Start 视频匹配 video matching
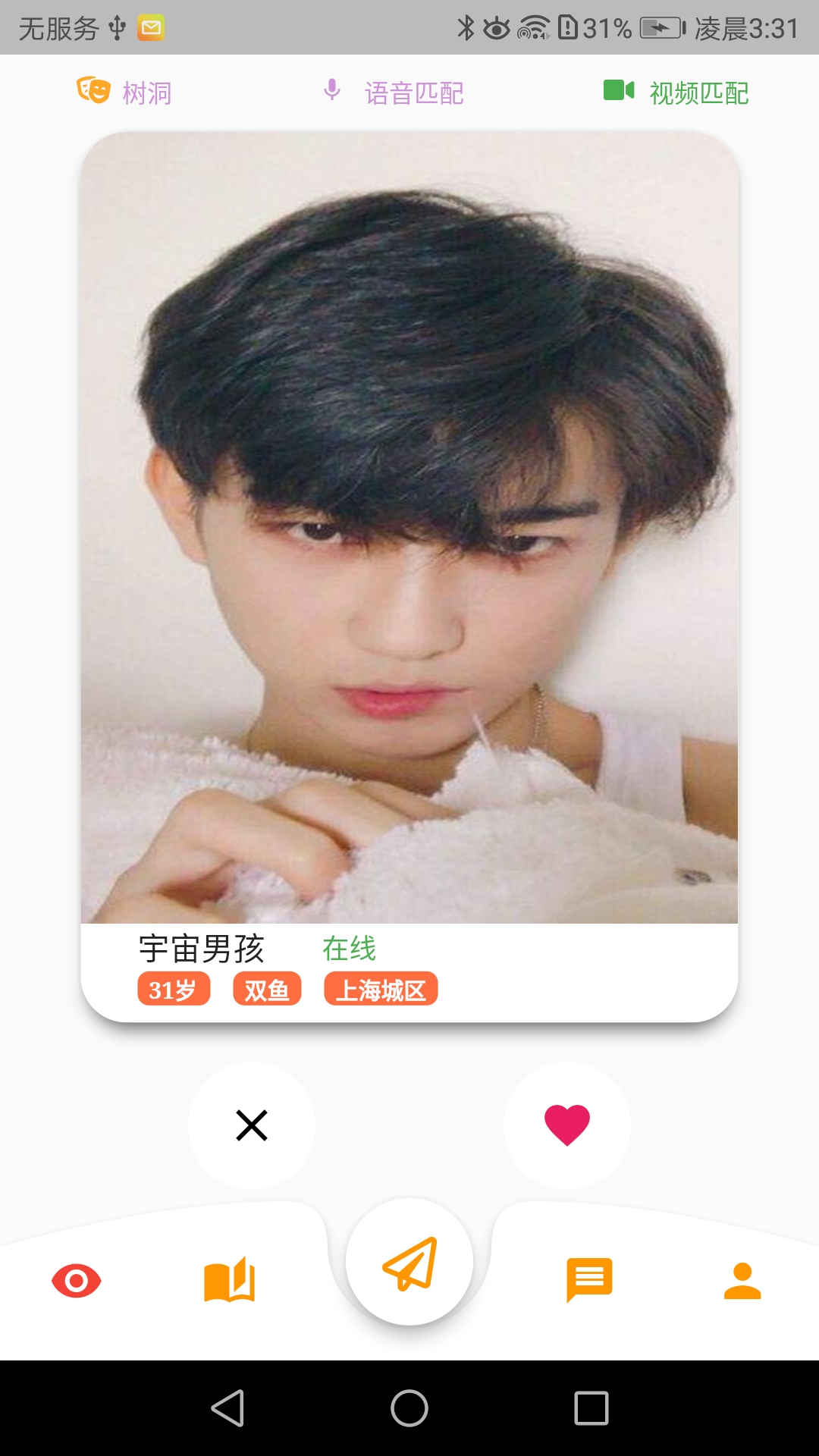819x1456 pixels. (676, 93)
